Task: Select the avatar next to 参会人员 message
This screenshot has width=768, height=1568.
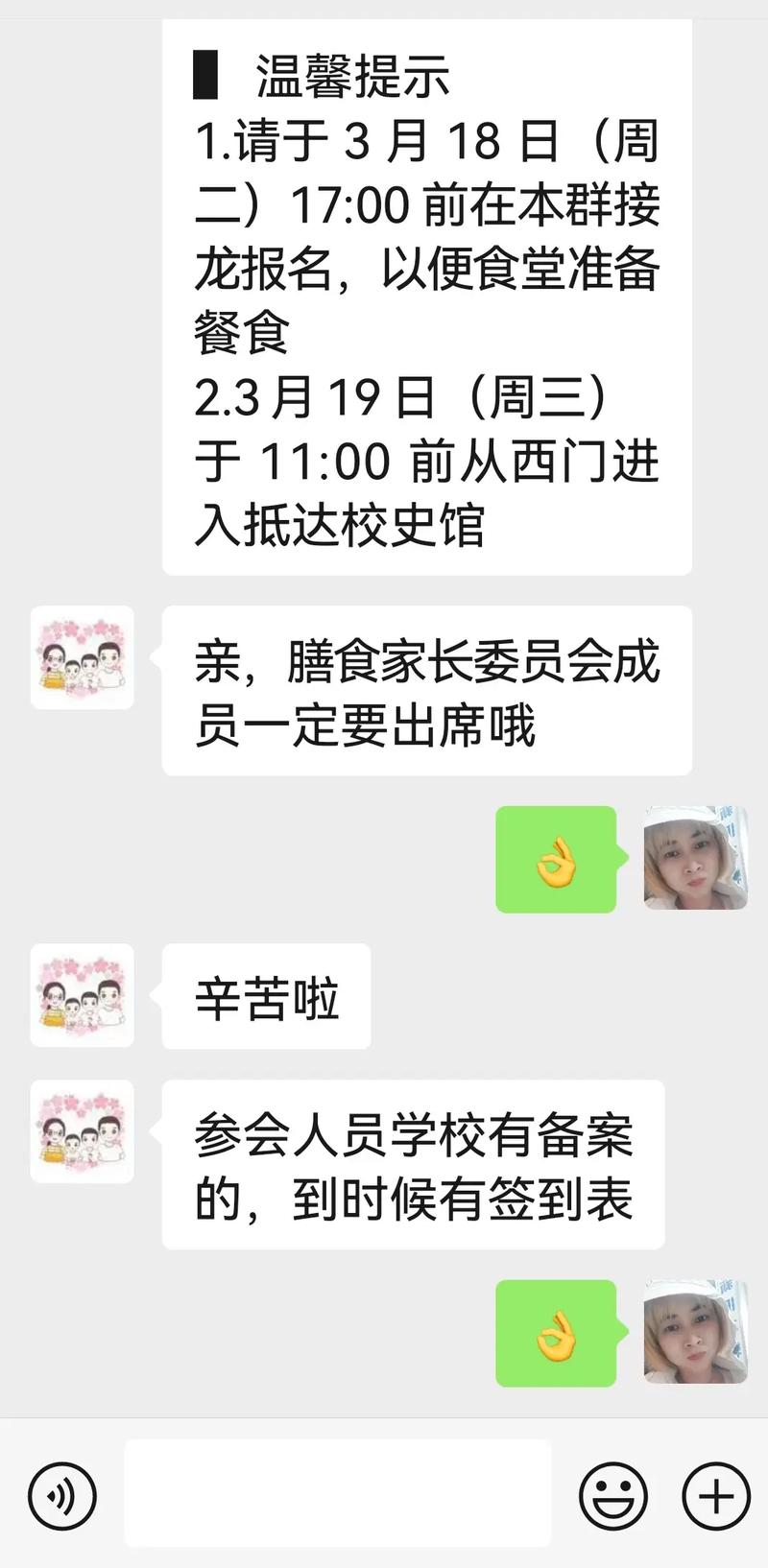Action: click(82, 1137)
